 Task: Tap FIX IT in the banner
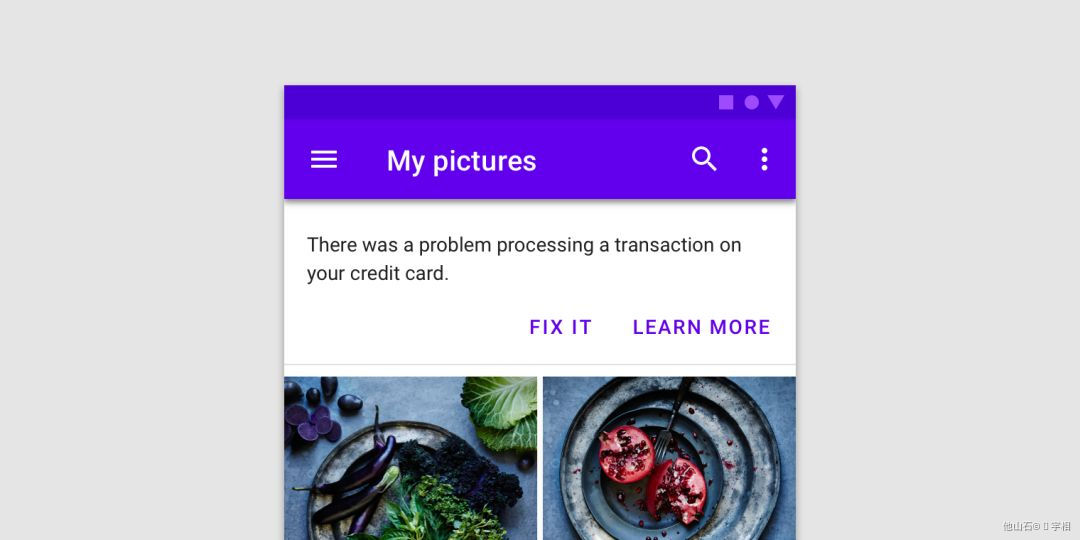coord(560,327)
